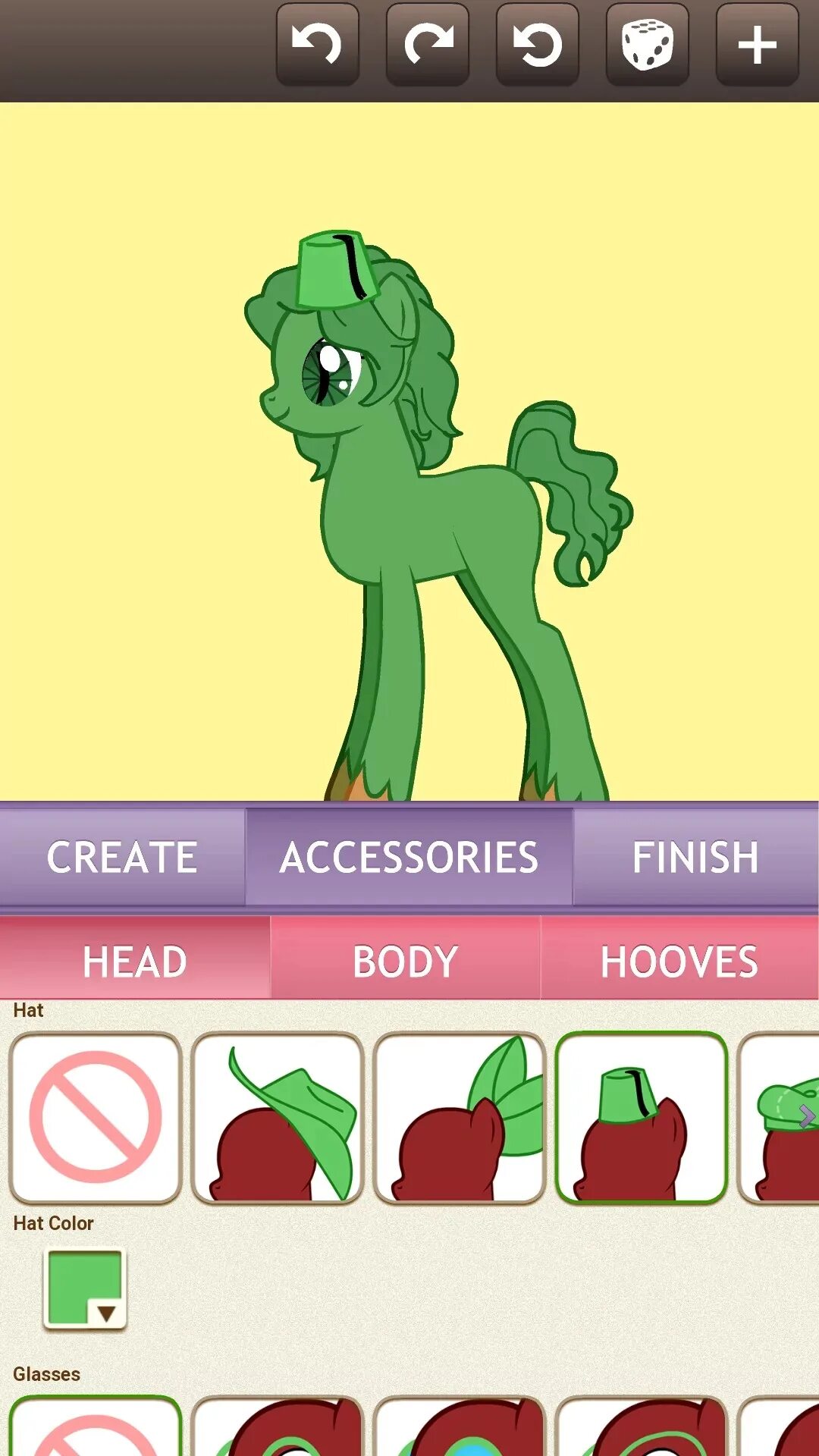The image size is (819, 1456).
Task: Undo the last change
Action: [317, 45]
